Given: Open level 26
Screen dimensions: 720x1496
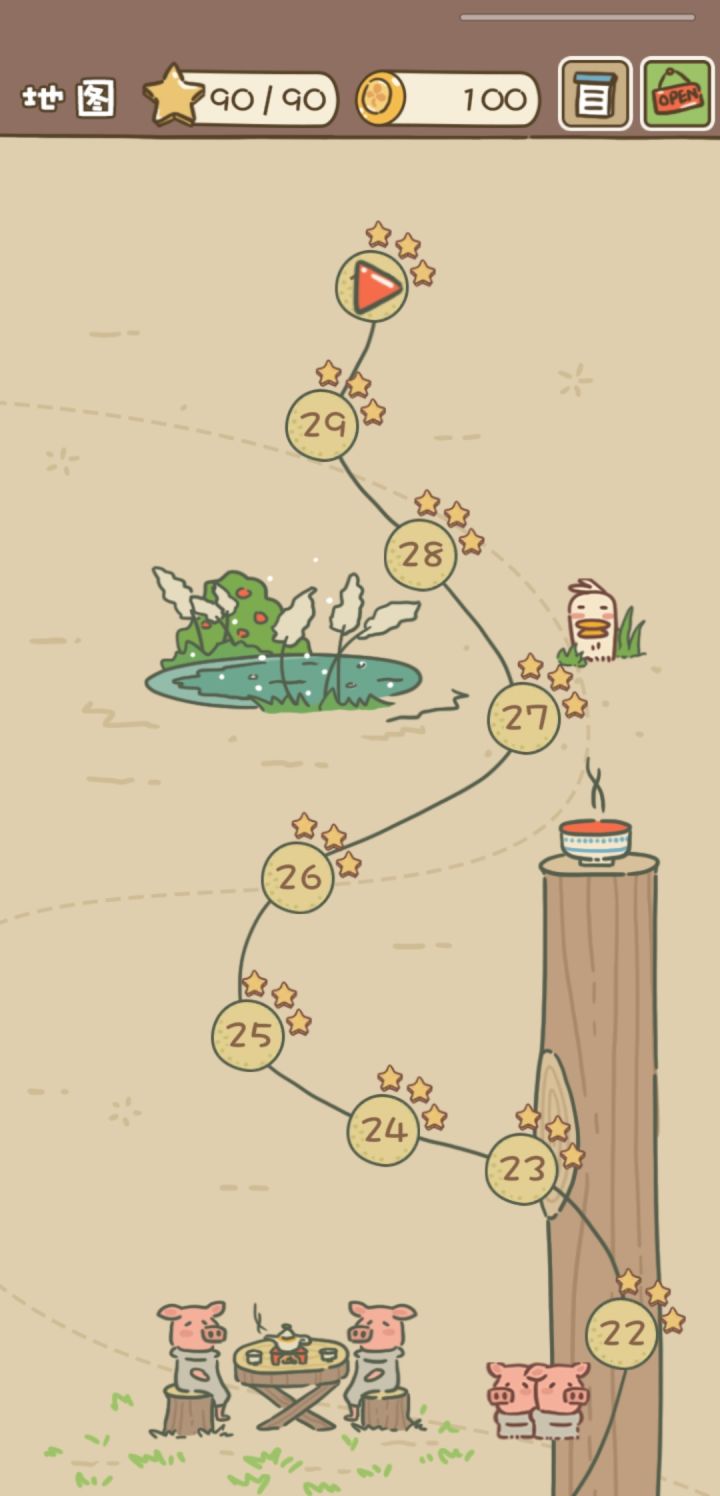Looking at the screenshot, I should coord(298,877).
